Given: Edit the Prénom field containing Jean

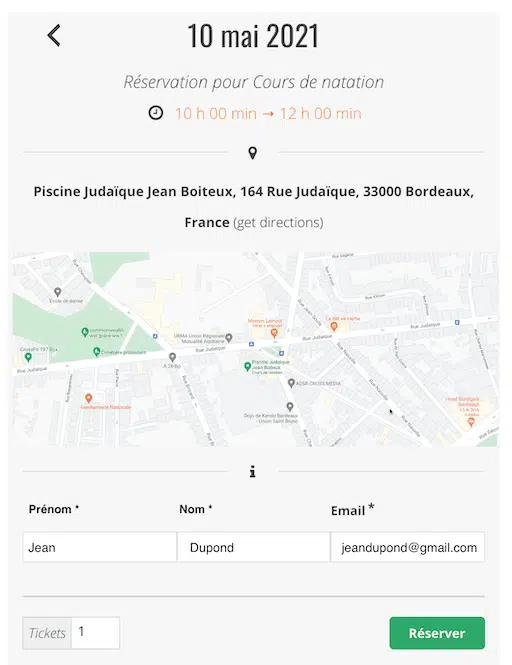Looking at the screenshot, I should 100,547.
